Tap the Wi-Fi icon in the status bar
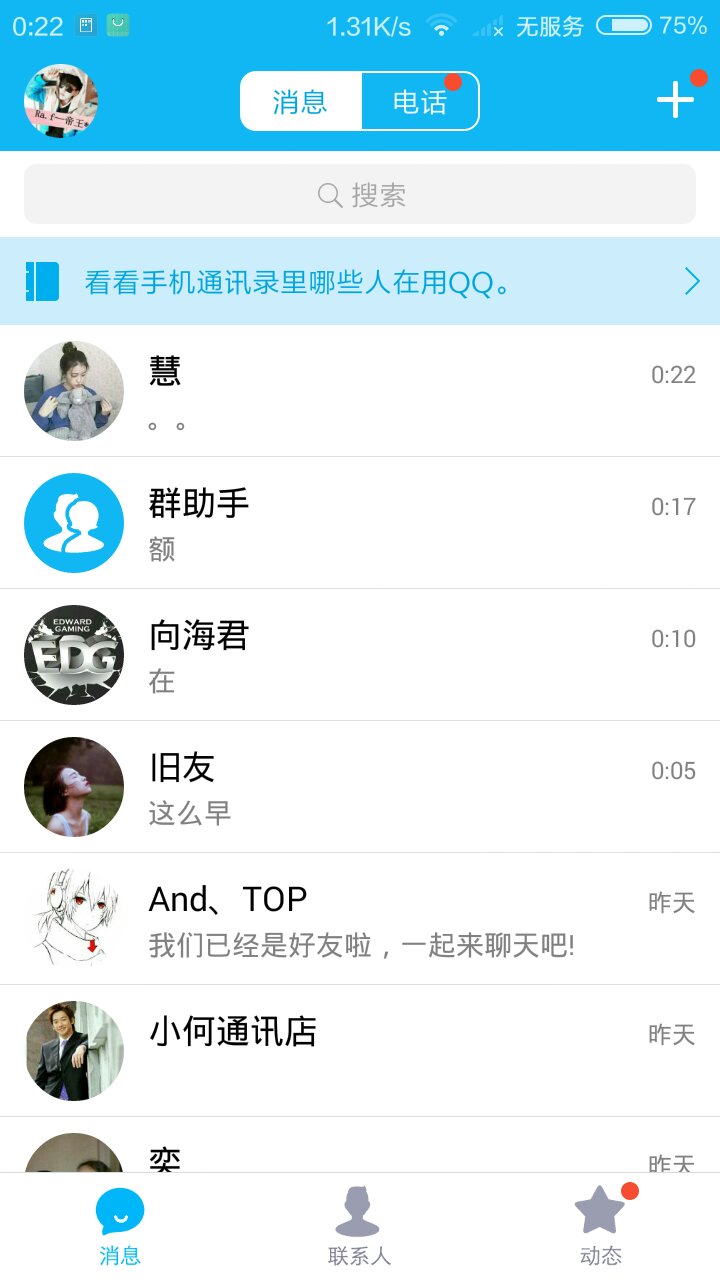The height and width of the screenshot is (1280, 720). [x=440, y=25]
